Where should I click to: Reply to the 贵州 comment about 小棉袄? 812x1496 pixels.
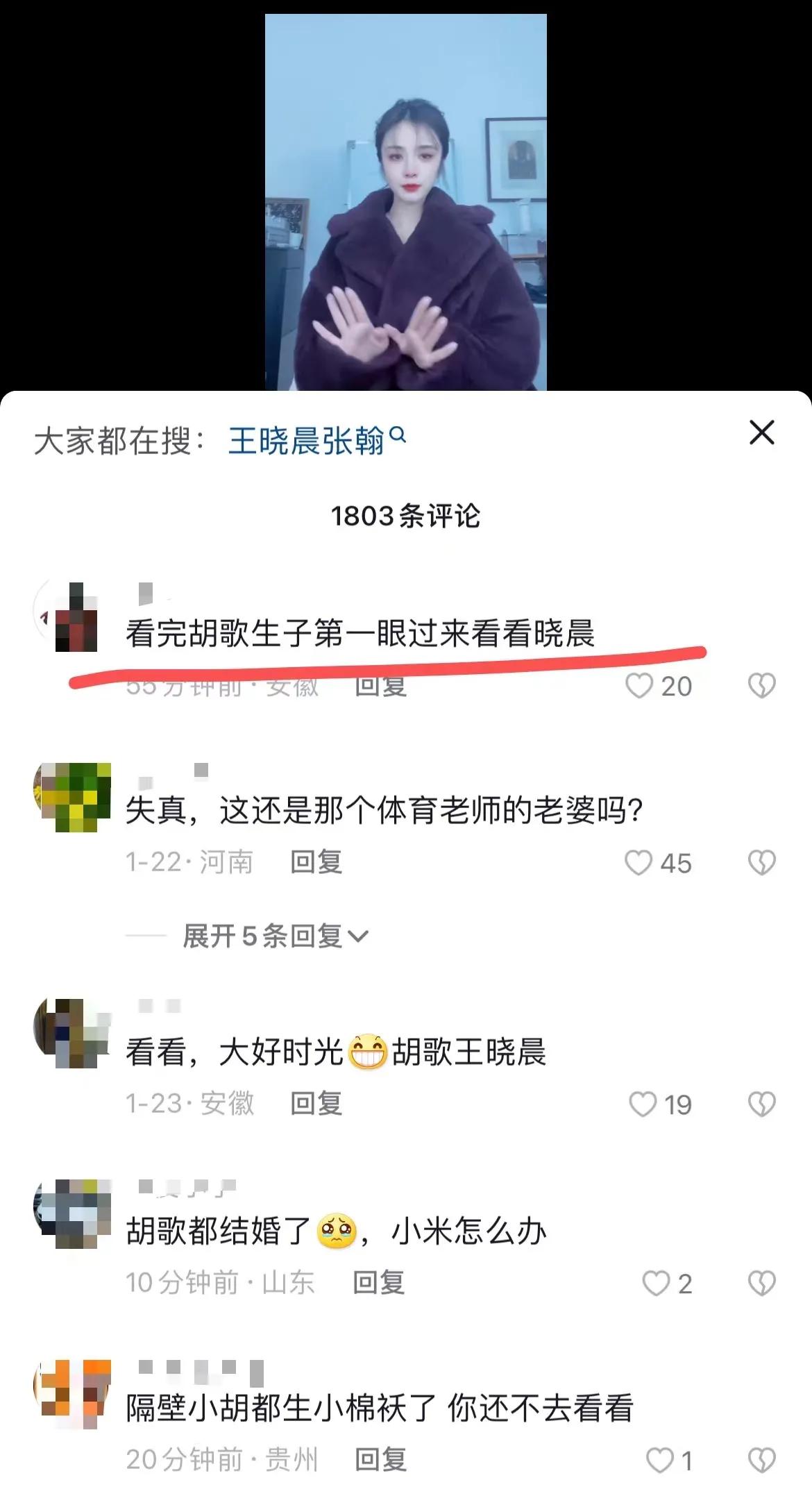click(x=380, y=1460)
